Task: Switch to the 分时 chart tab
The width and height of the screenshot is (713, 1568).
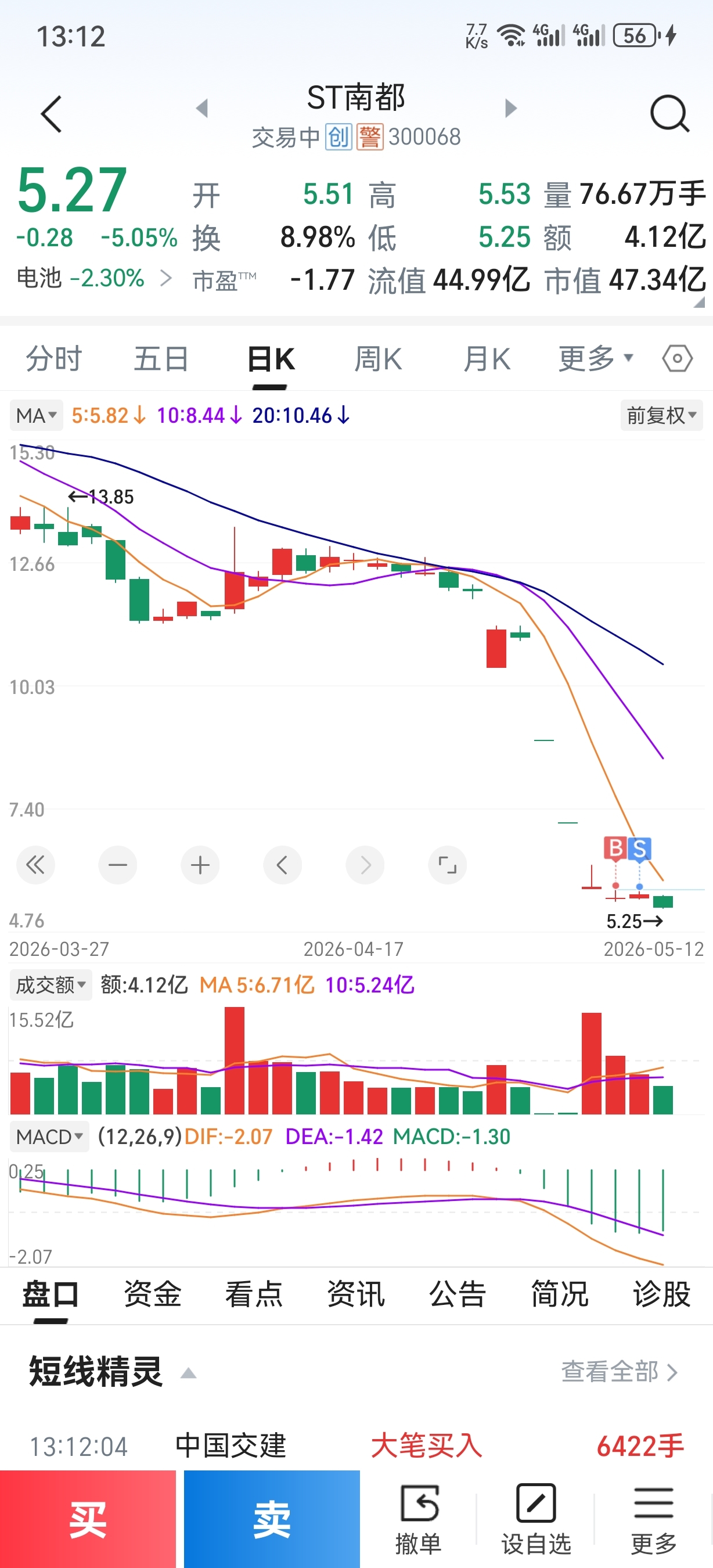Action: 53,358
